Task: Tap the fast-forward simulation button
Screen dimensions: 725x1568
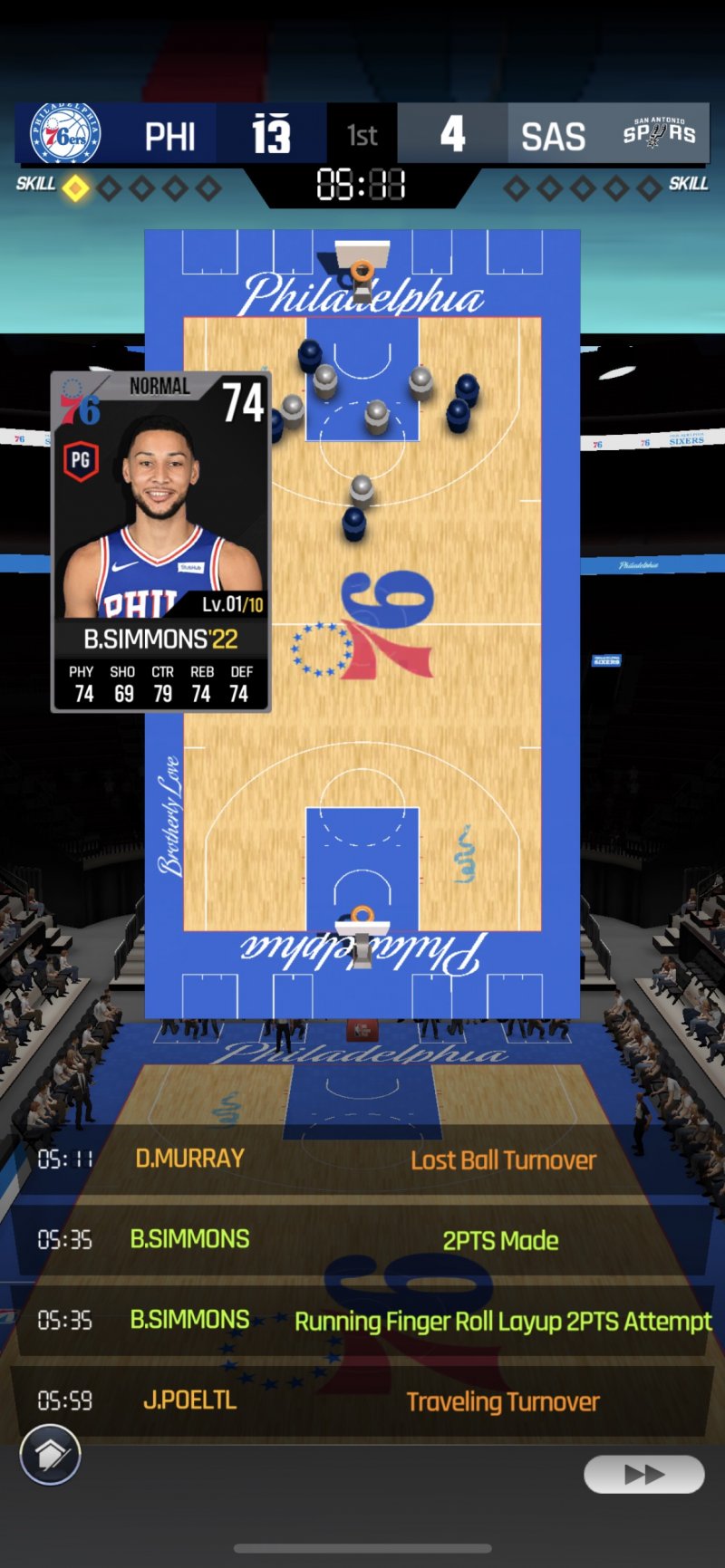Action: pos(644,1475)
